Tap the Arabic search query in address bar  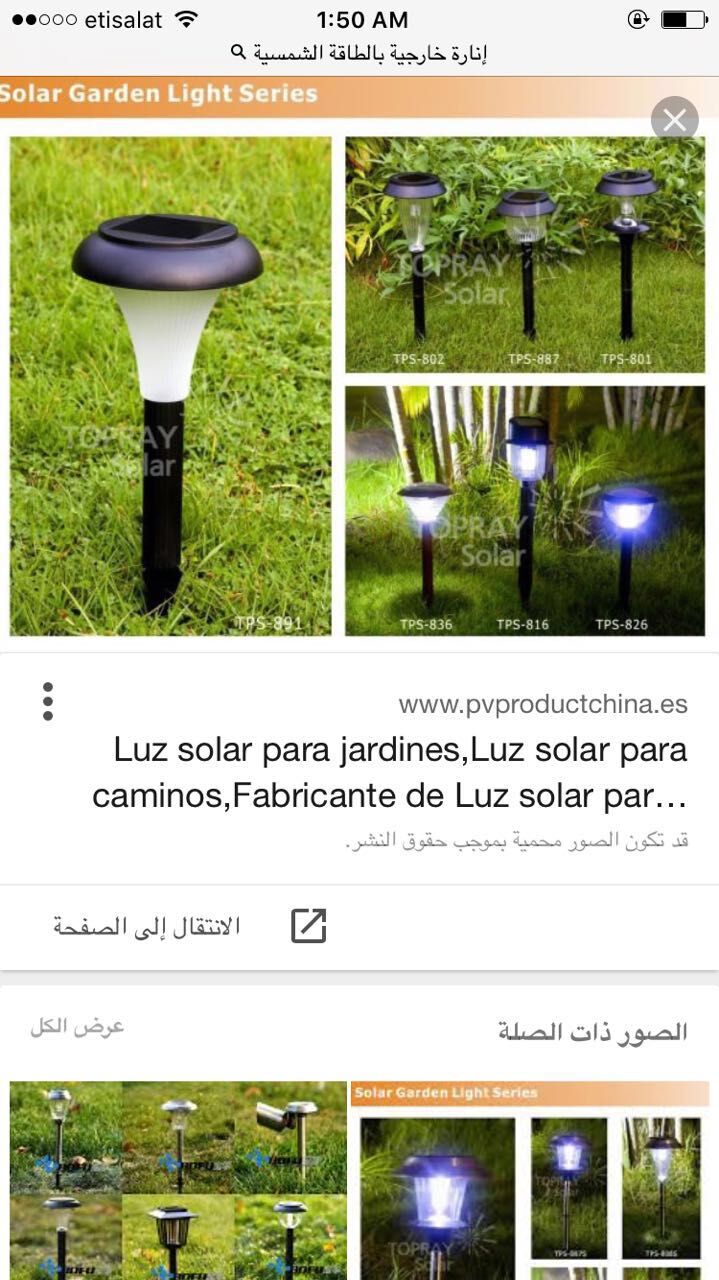360,53
